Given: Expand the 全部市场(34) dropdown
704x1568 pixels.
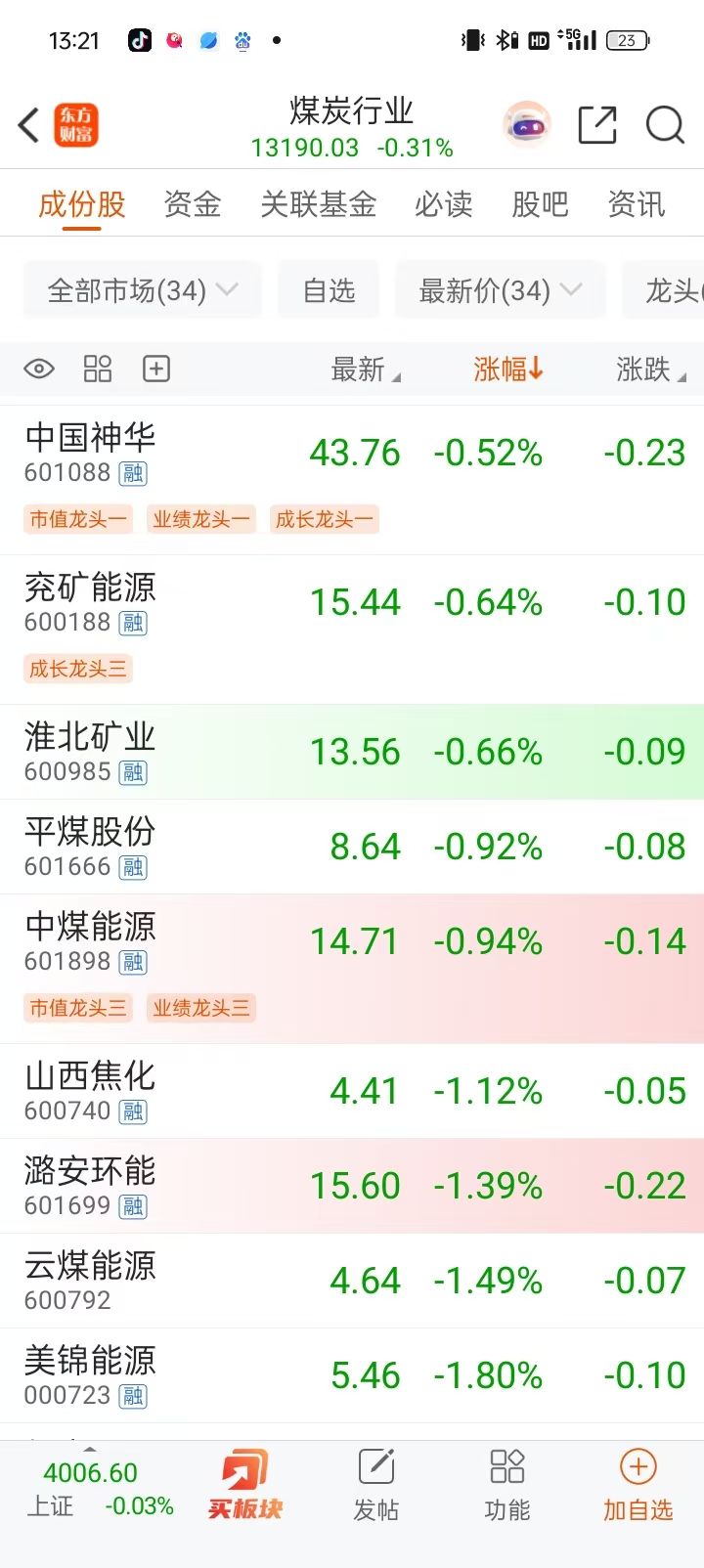Looking at the screenshot, I should pyautogui.click(x=143, y=290).
